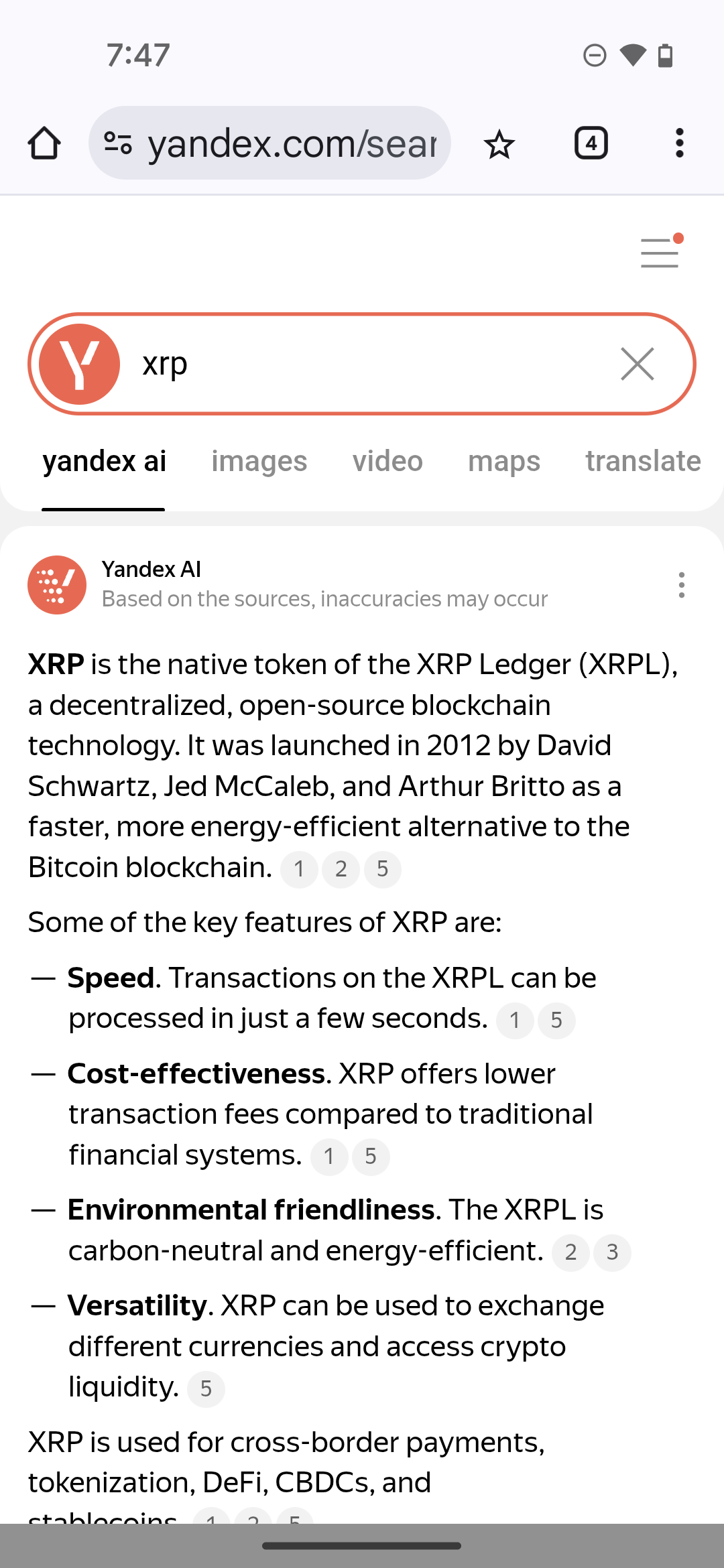Tap the red Yandex logo button
This screenshot has width=724, height=1568.
click(80, 364)
